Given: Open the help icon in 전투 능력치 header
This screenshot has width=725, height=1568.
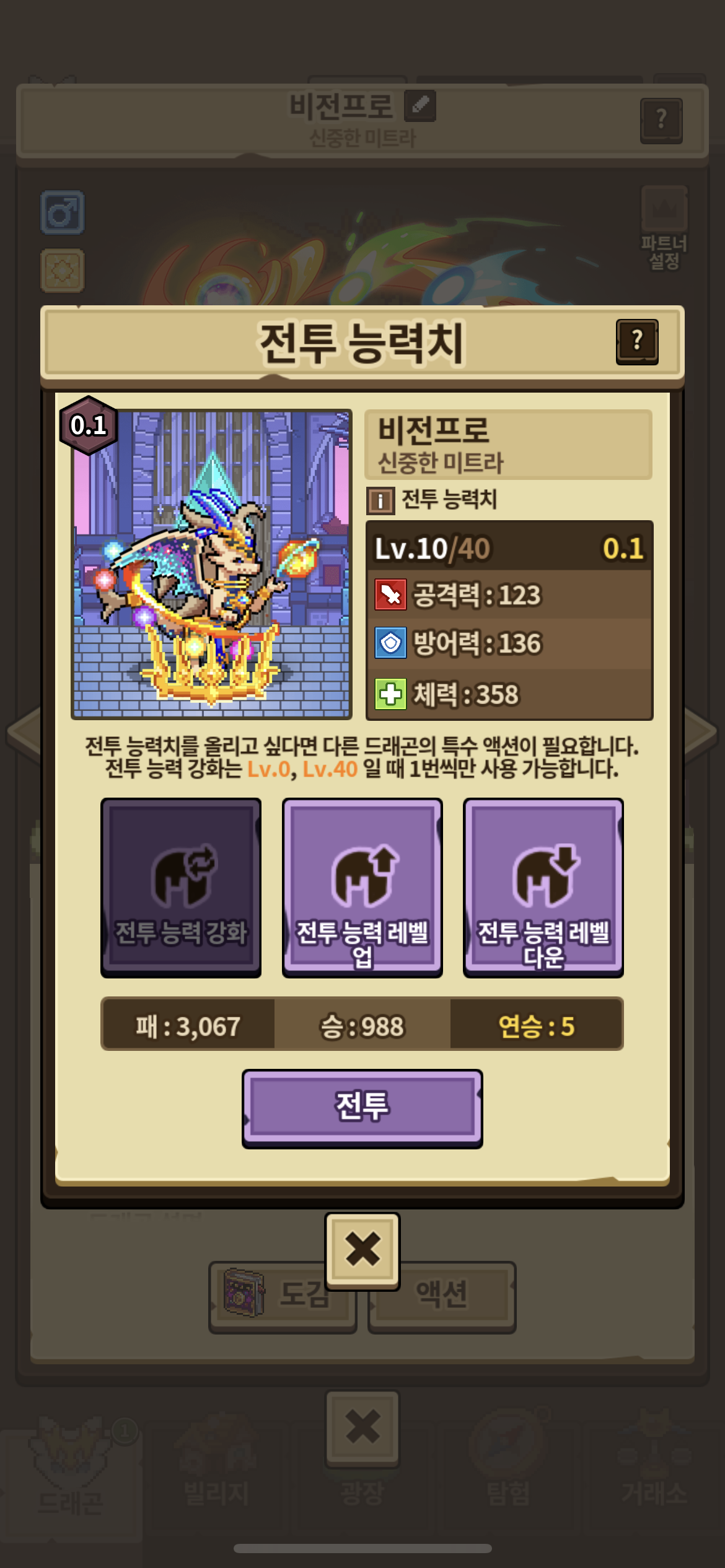Looking at the screenshot, I should pyautogui.click(x=636, y=342).
